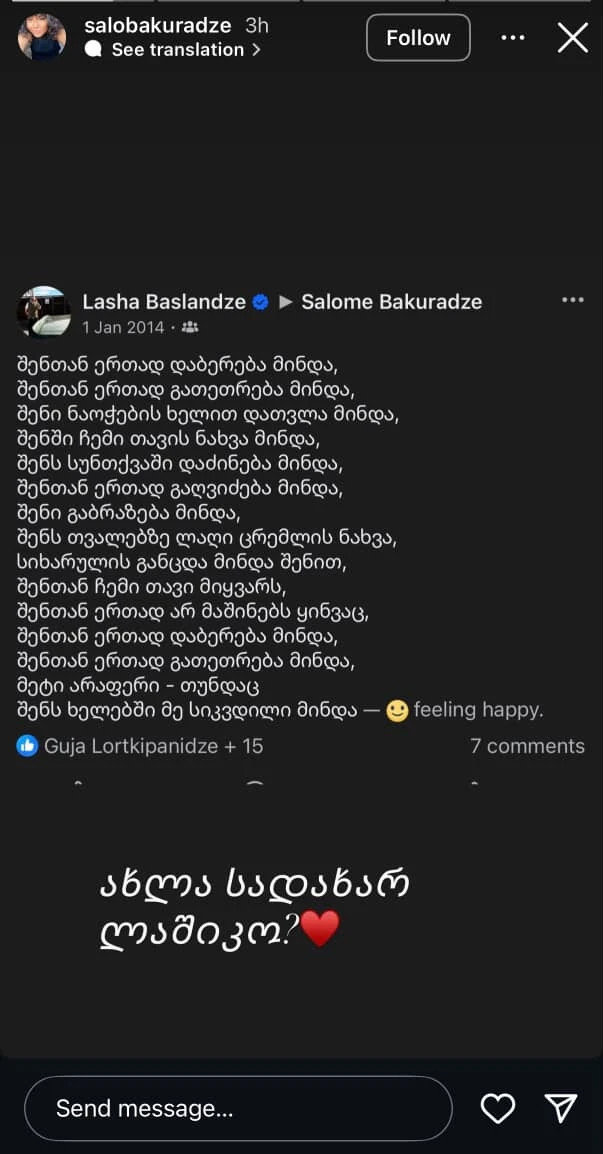
Task: Like this story with the heart
Action: coord(498,1108)
